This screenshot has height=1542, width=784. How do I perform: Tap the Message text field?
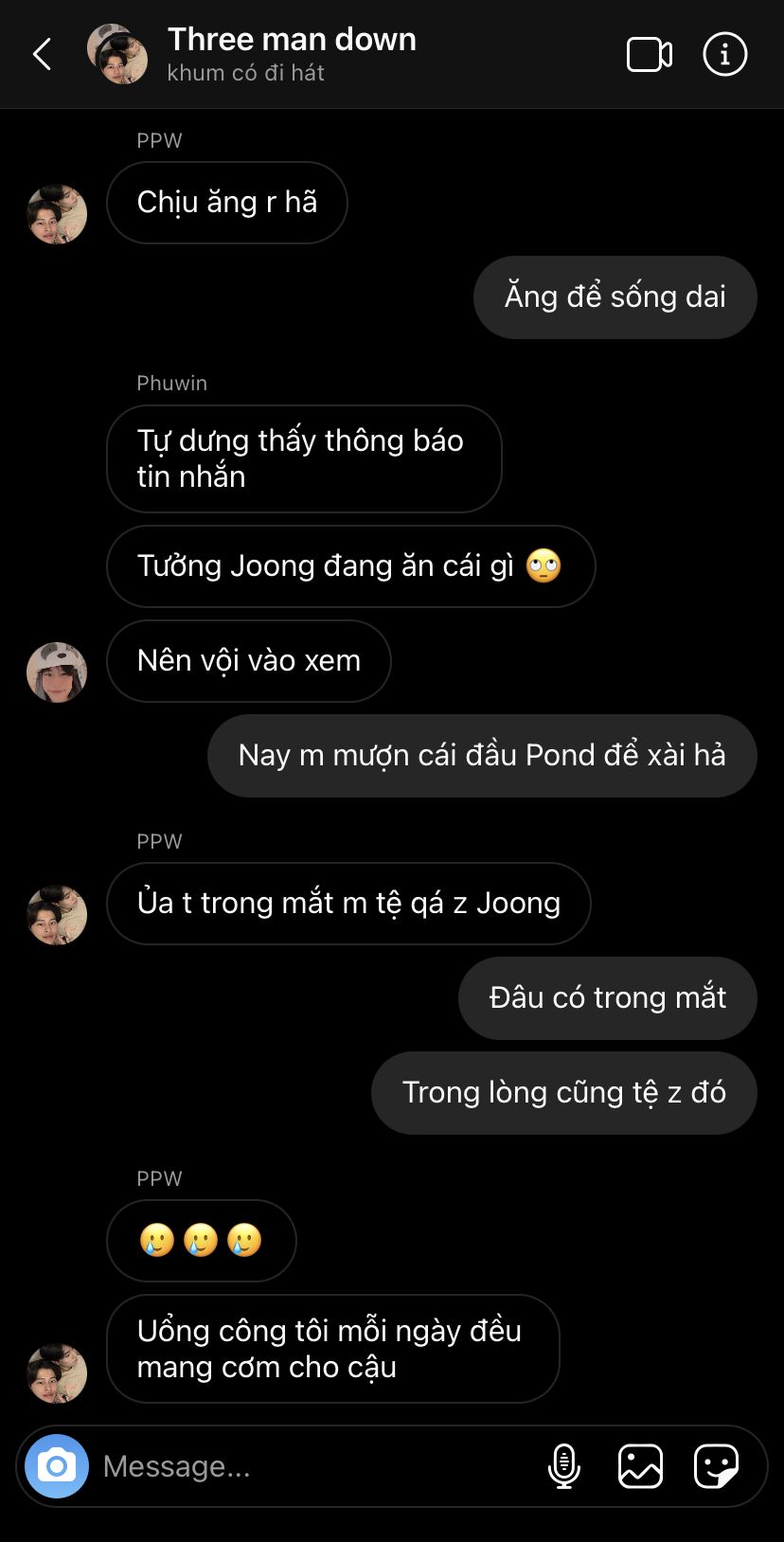[x=312, y=1466]
